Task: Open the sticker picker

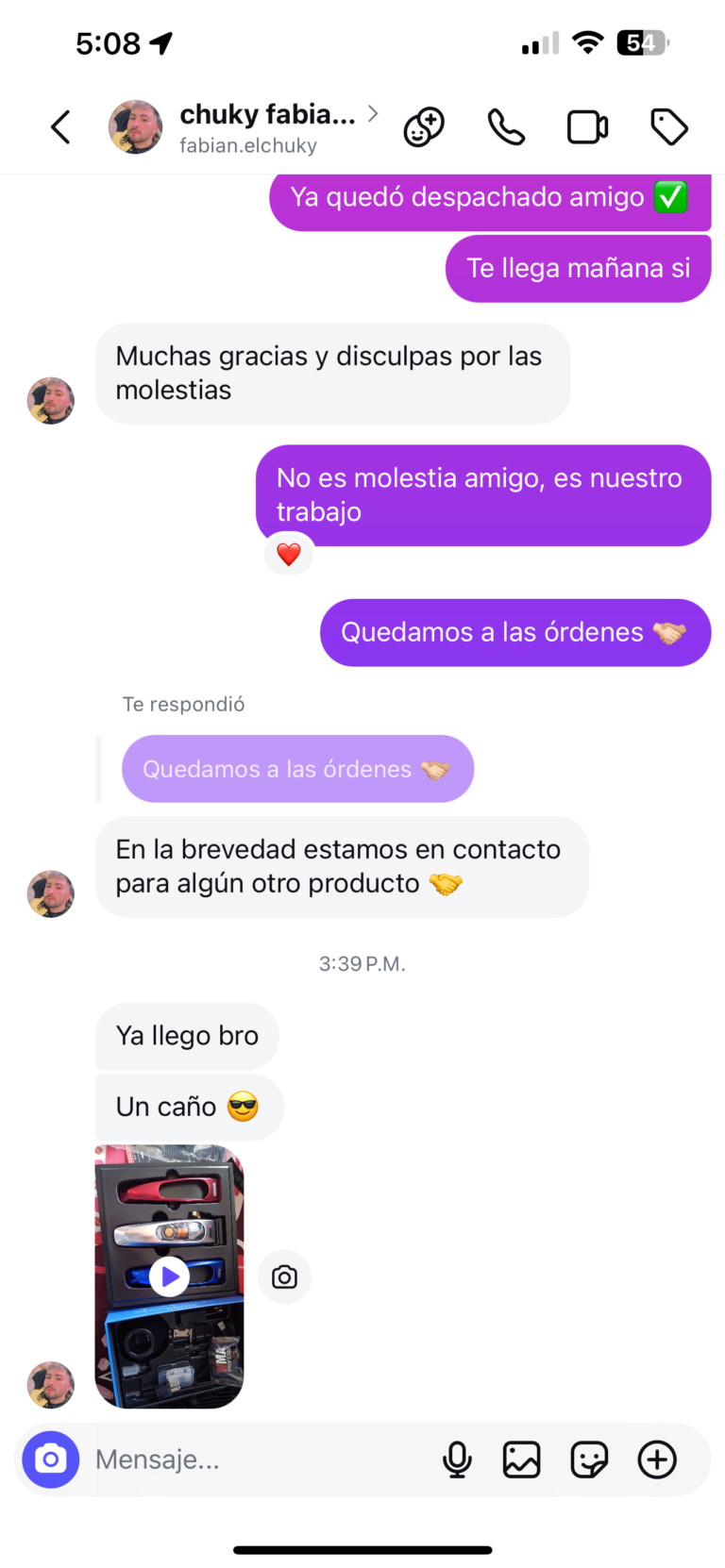Action: tap(589, 1460)
